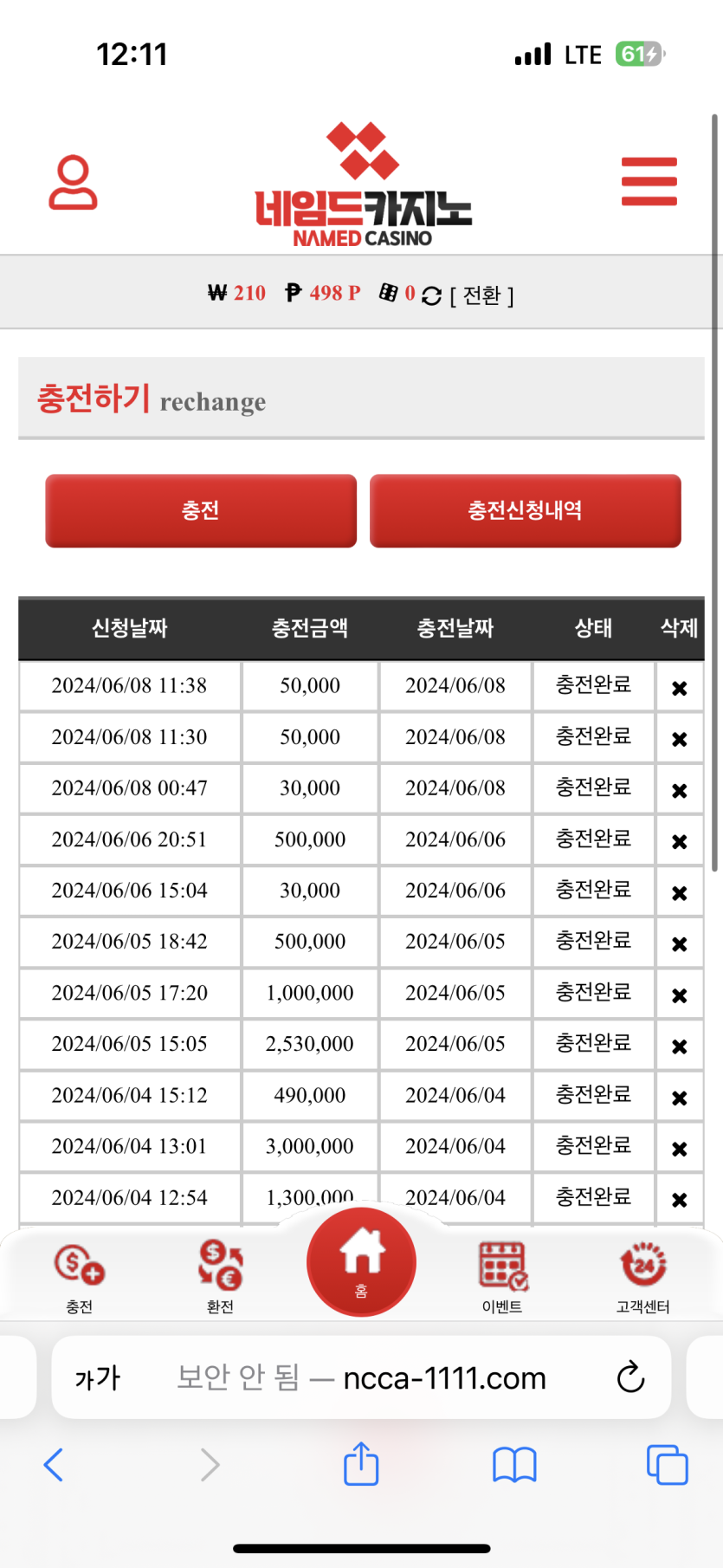Open the Safari share sheet

click(361, 1465)
